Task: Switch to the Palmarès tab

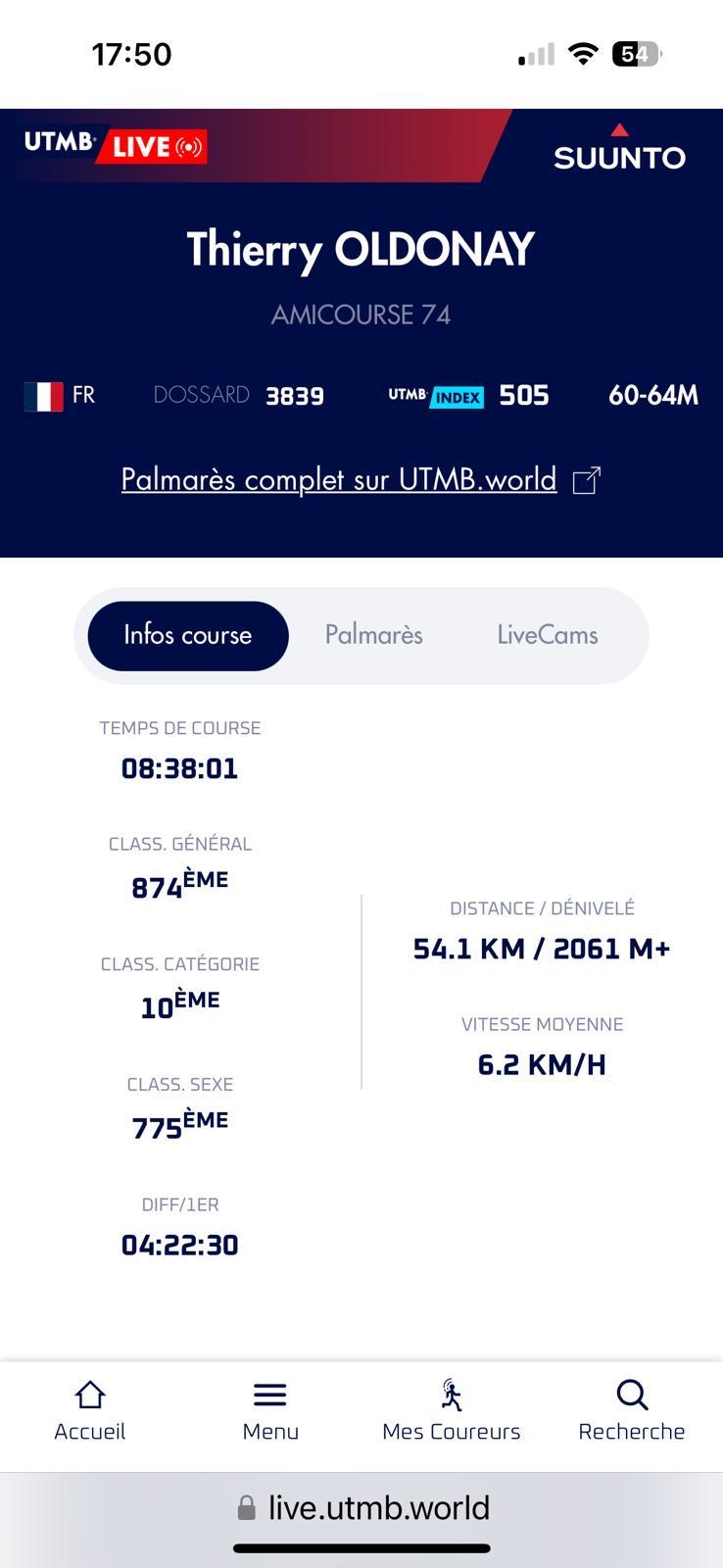Action: tap(373, 635)
